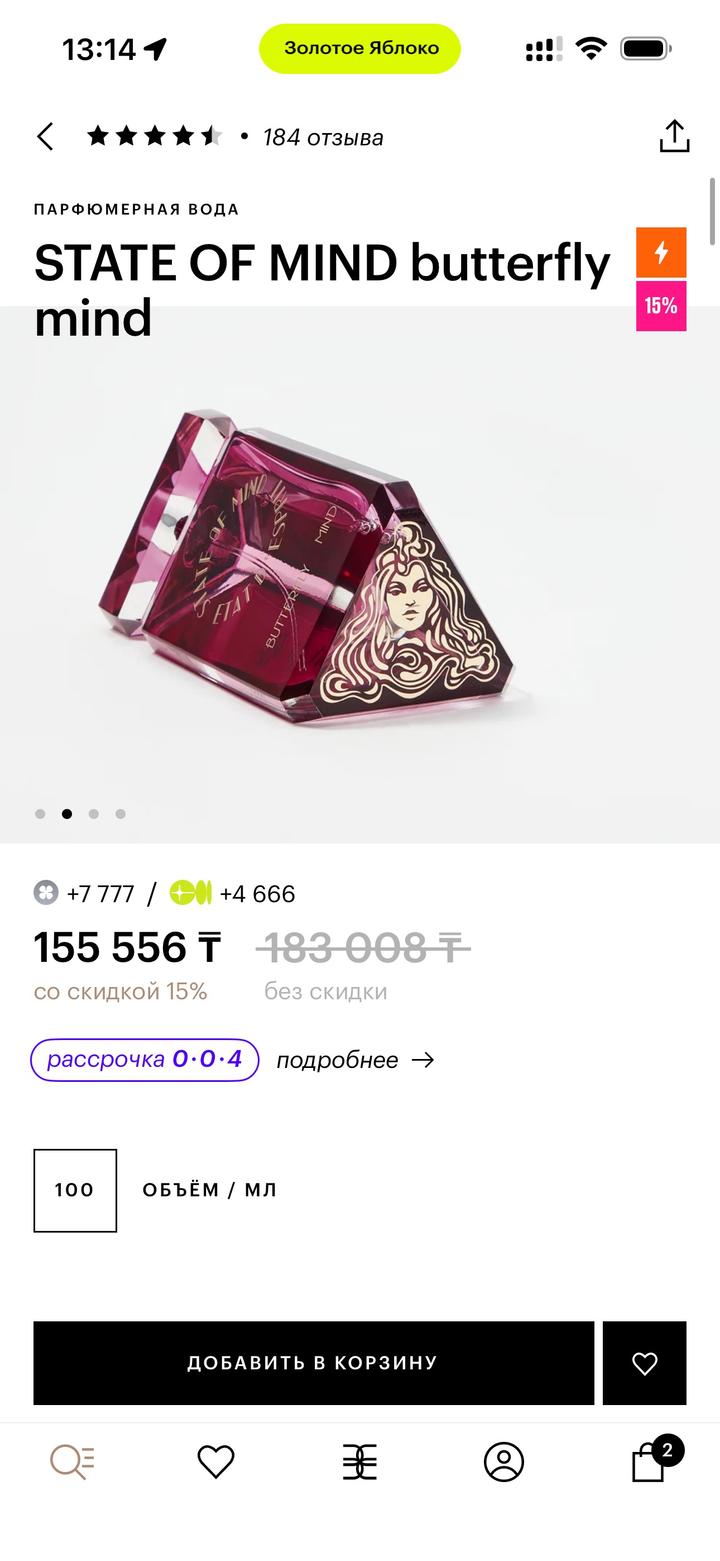Tap the 15% discount badge
The height and width of the screenshot is (1561, 720).
(x=661, y=306)
